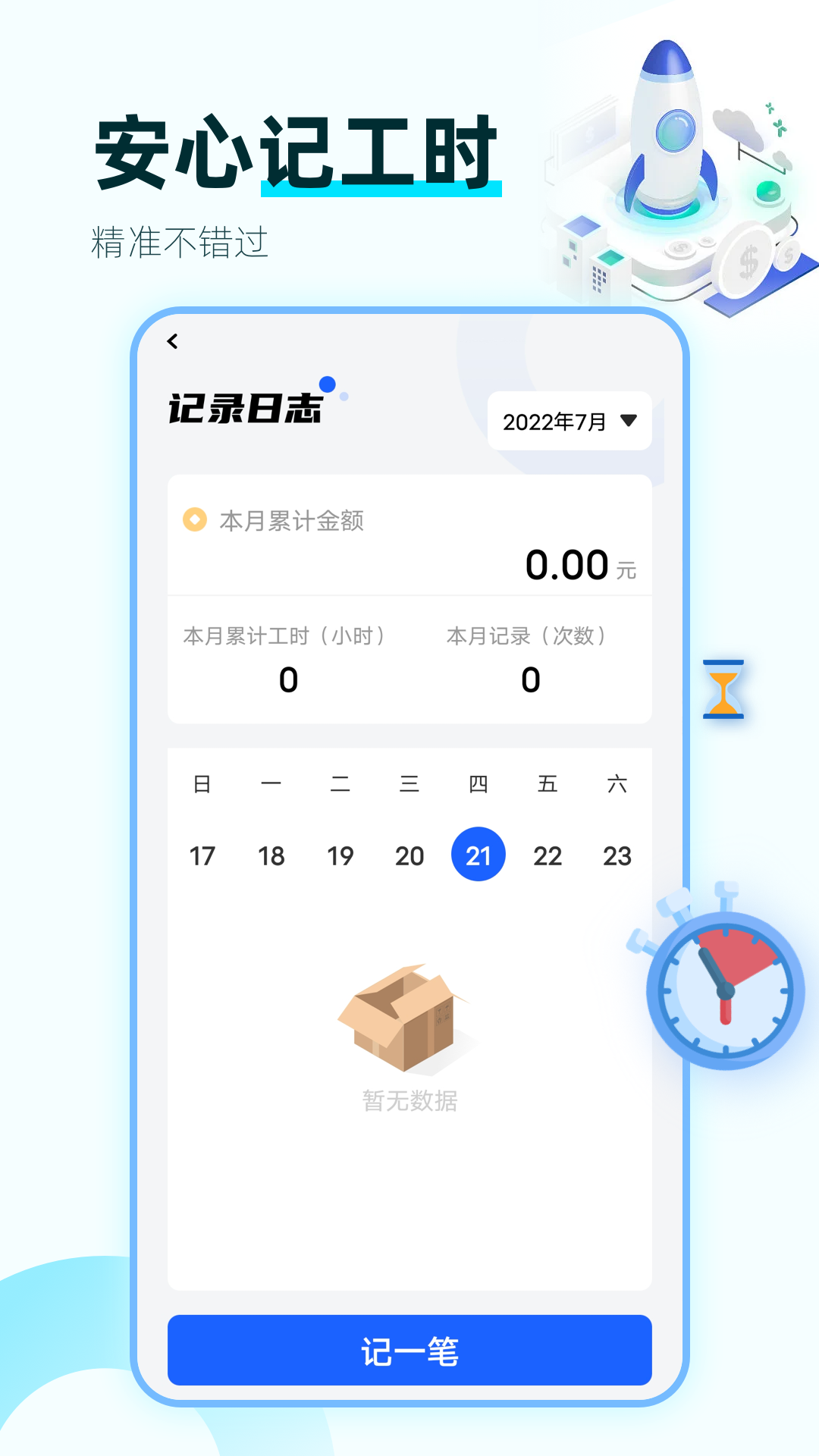Click the hourglass icon on the right edge

coord(724,689)
